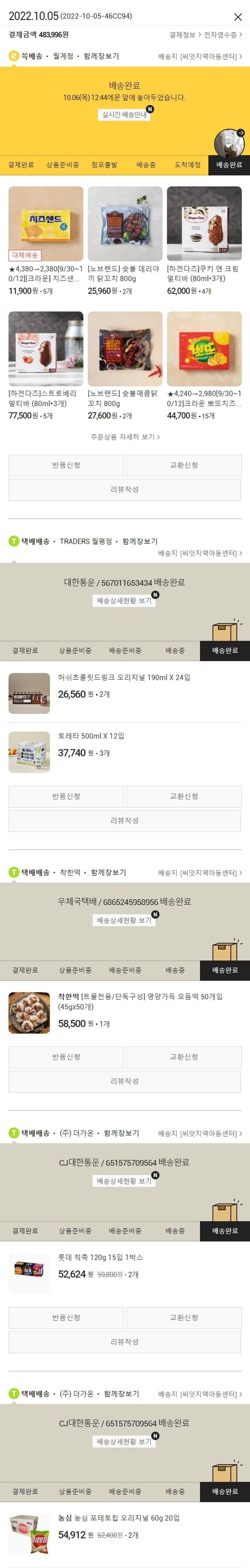
Task: Tap 함께장보기 beside TRADERS 월평점
Action: pyautogui.click(x=139, y=541)
